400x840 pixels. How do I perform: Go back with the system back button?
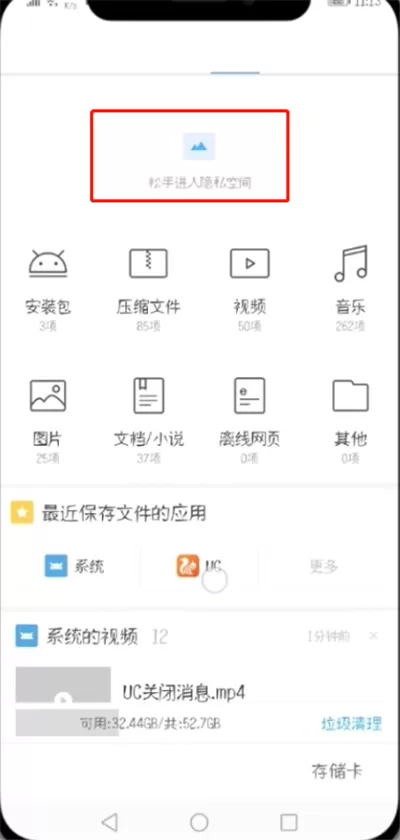(x=109, y=821)
